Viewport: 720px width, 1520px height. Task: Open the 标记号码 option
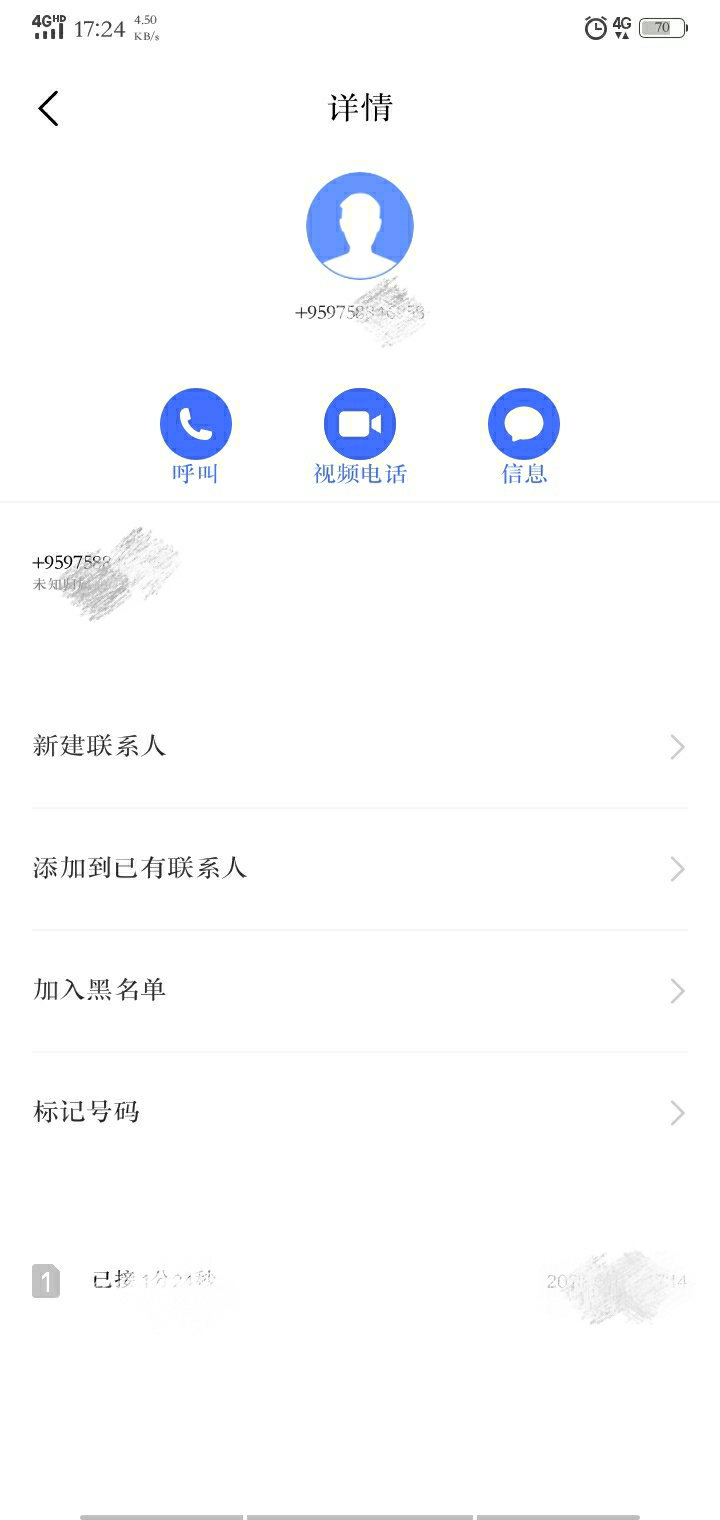(360, 1113)
